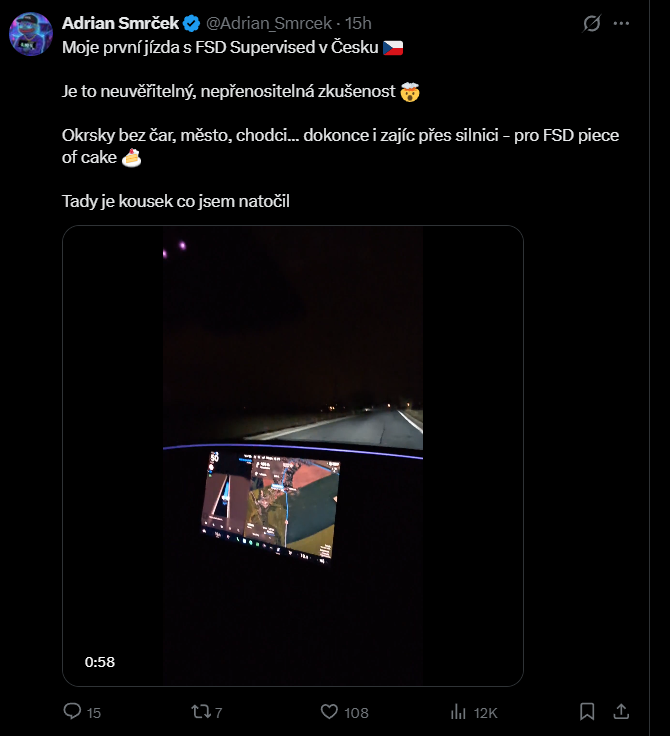Like the post
Screen dimensions: 670x736
pos(329,712)
